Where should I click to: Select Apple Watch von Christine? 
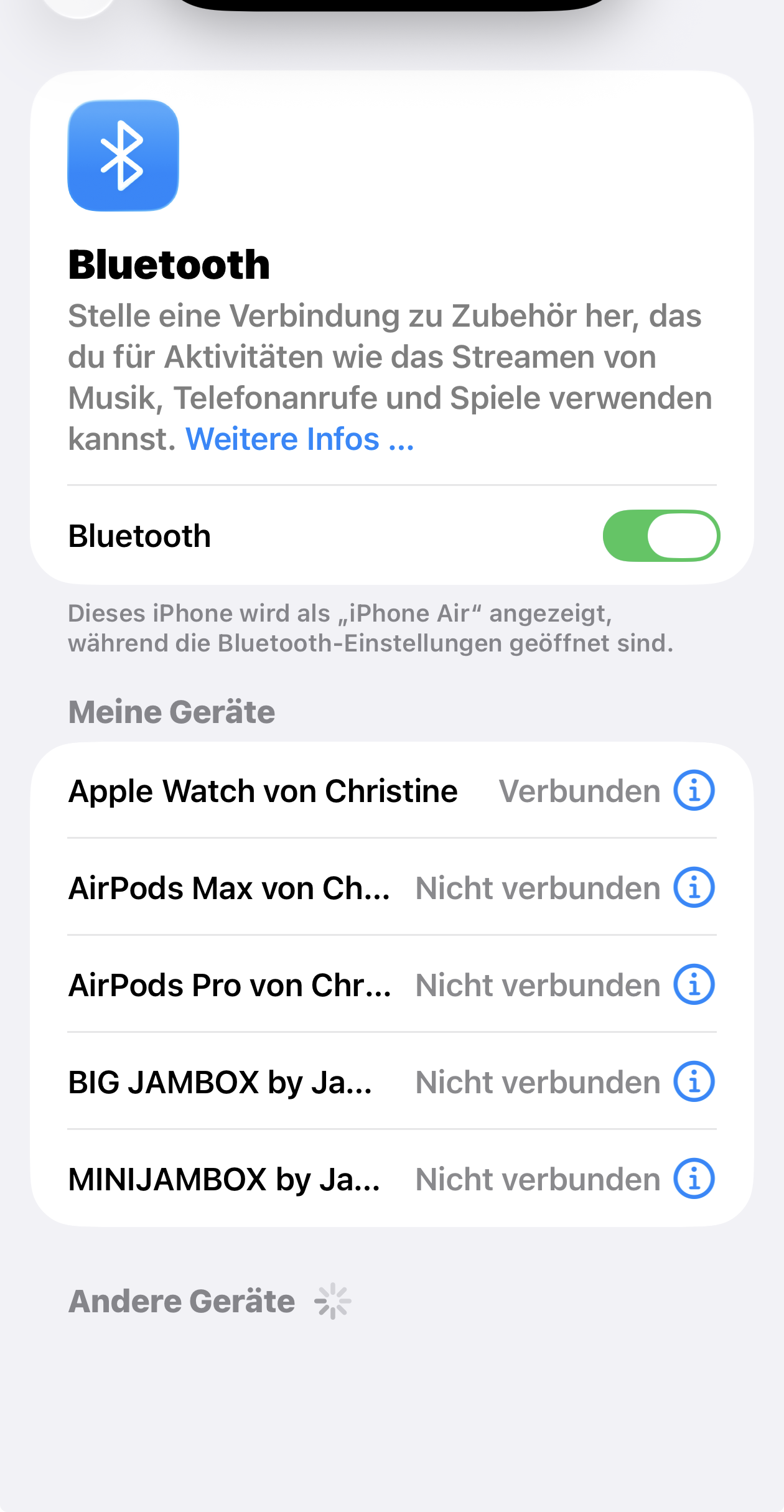click(263, 791)
